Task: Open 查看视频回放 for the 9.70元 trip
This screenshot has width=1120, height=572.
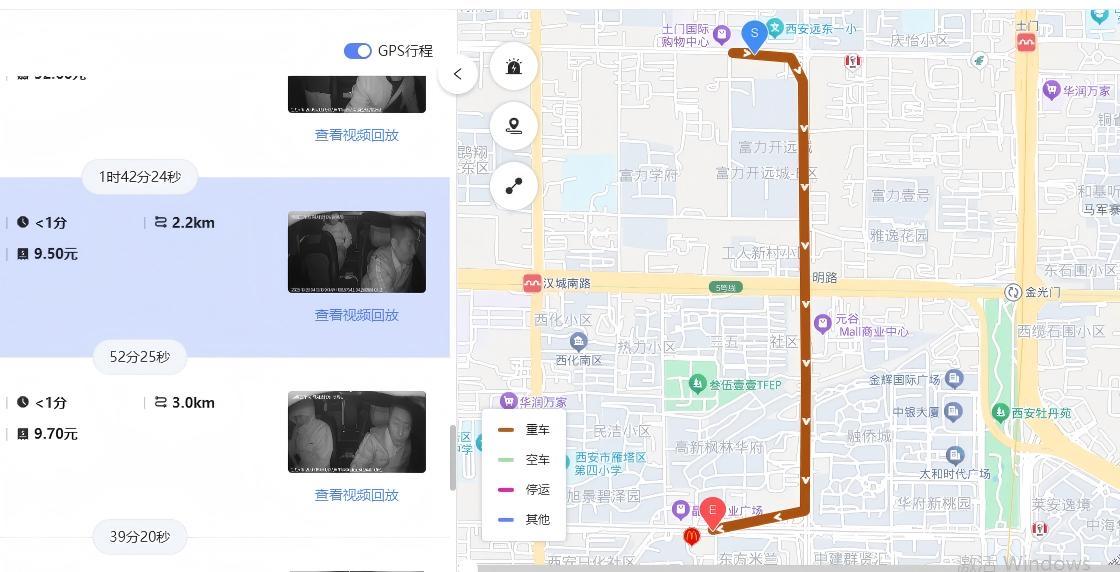Action: (x=356, y=495)
